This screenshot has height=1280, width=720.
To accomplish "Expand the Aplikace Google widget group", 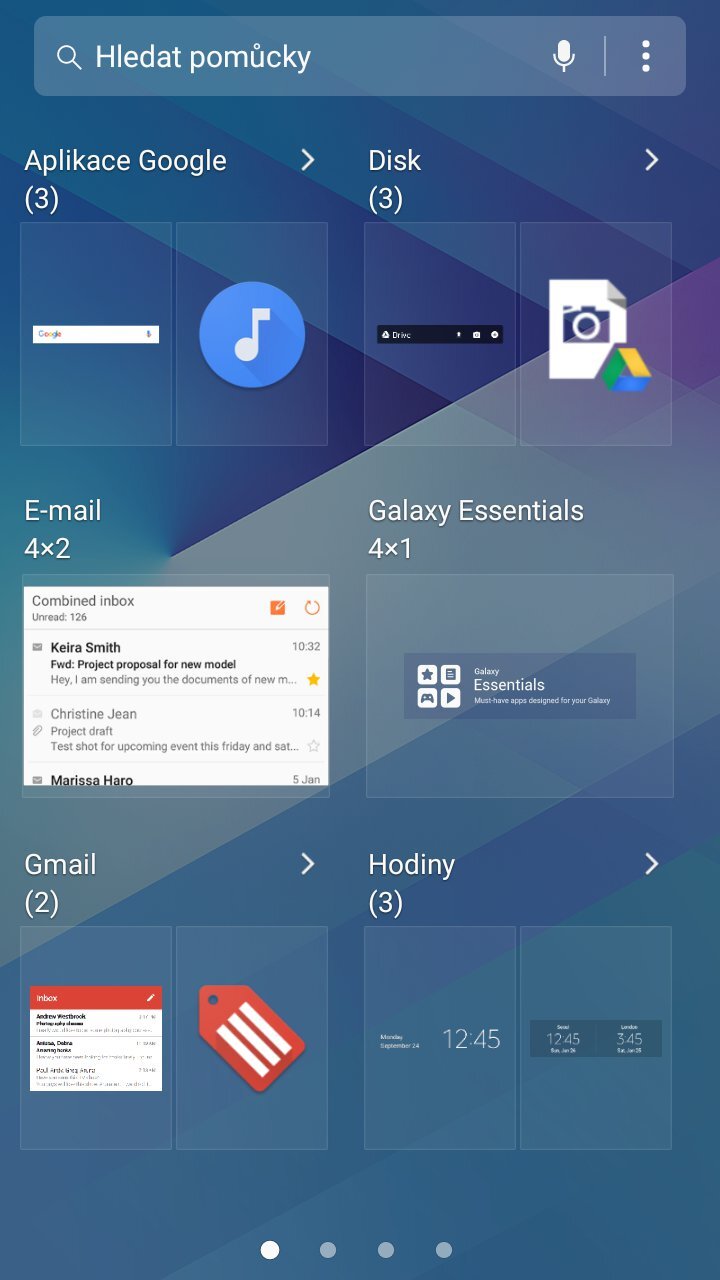I will tap(307, 159).
